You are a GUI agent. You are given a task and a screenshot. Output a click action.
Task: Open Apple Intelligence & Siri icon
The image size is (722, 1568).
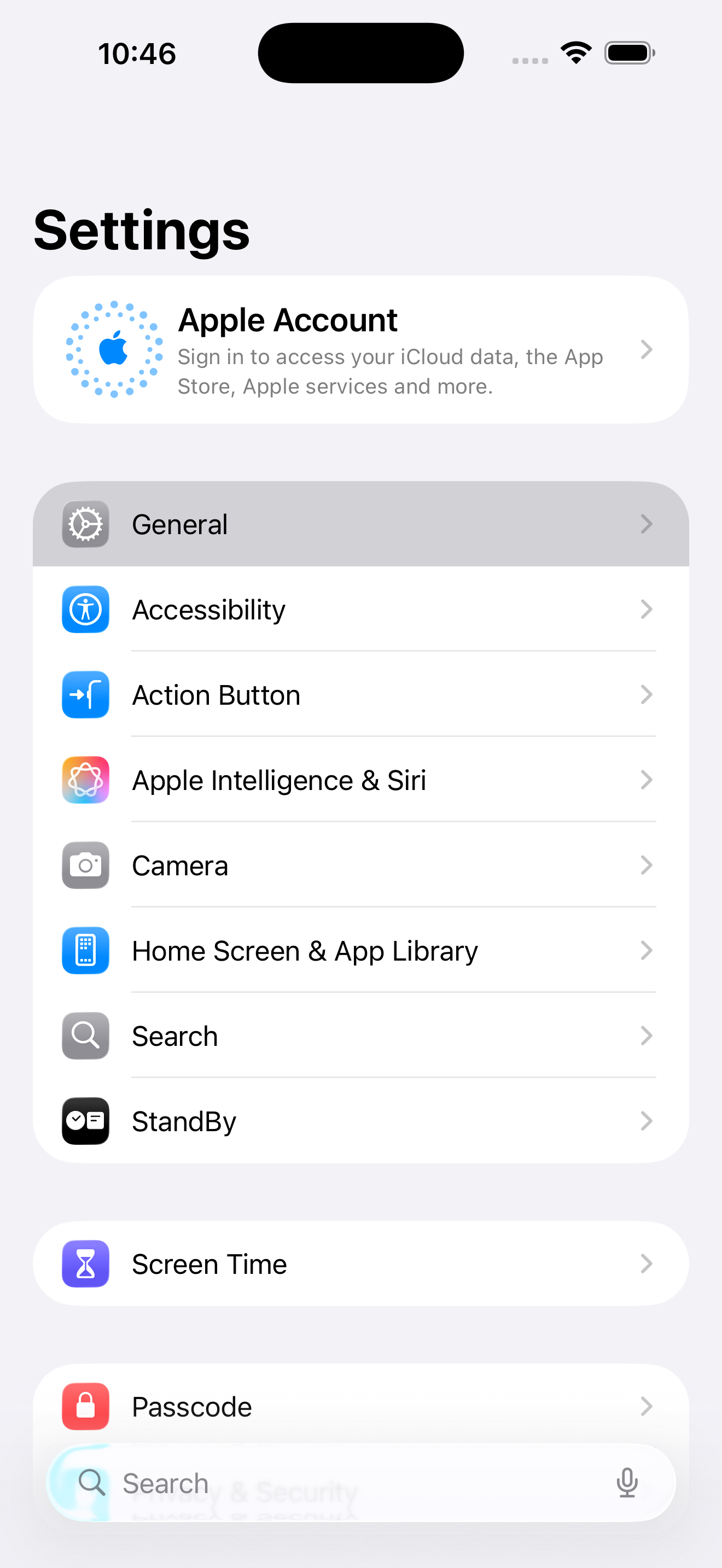click(x=85, y=780)
